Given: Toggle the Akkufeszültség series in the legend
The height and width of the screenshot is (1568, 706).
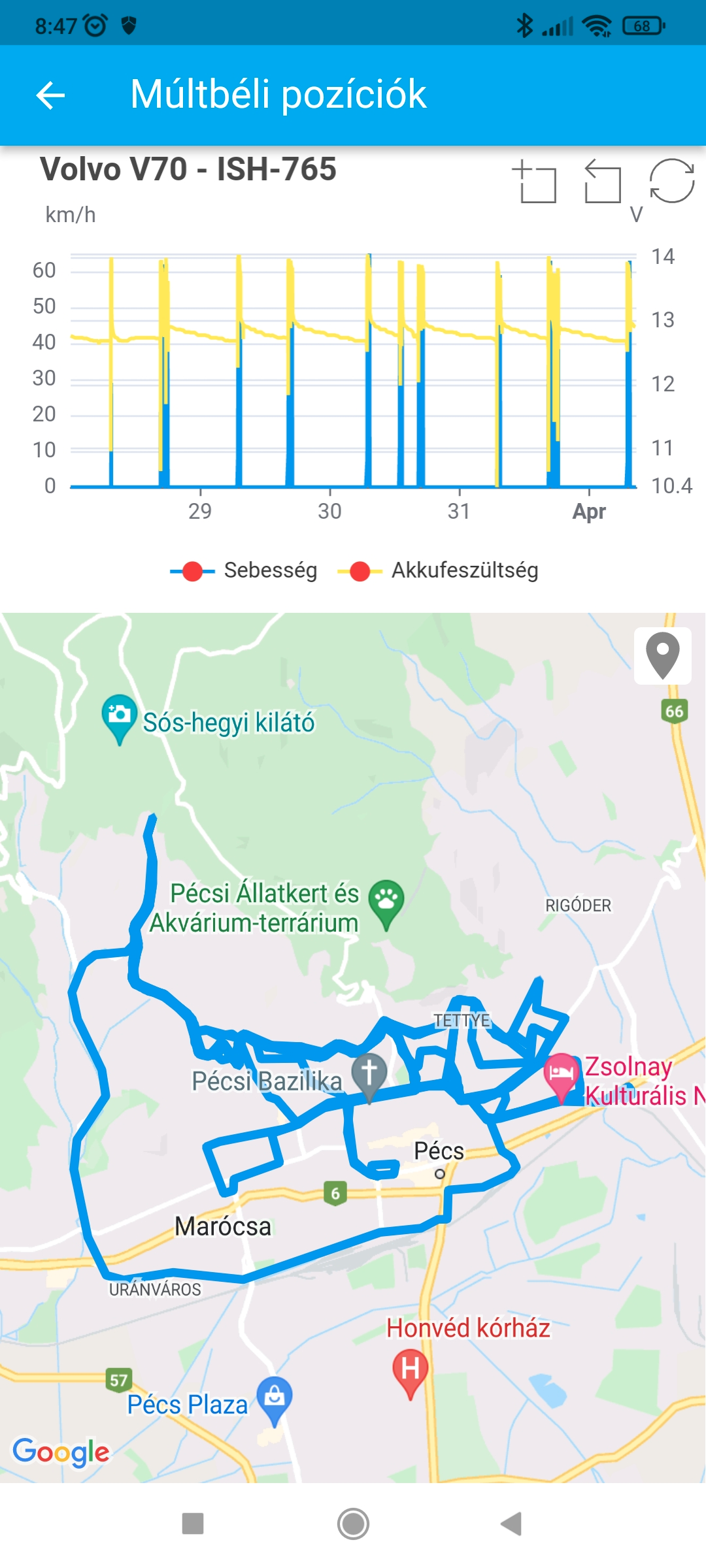Looking at the screenshot, I should [x=438, y=570].
